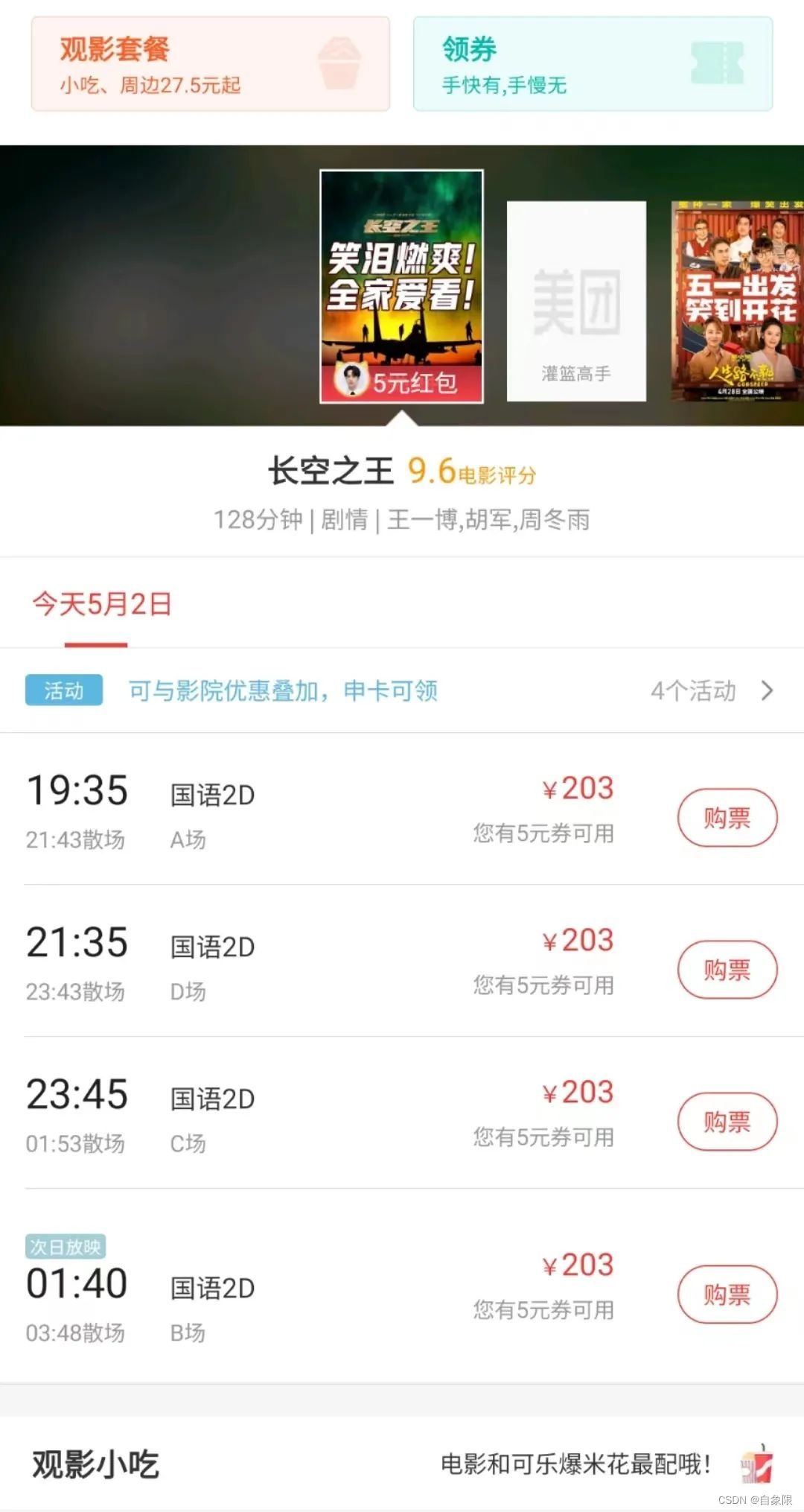The height and width of the screenshot is (1512, 804).
Task: Open the 4个活动 promotions row
Action: click(711, 690)
